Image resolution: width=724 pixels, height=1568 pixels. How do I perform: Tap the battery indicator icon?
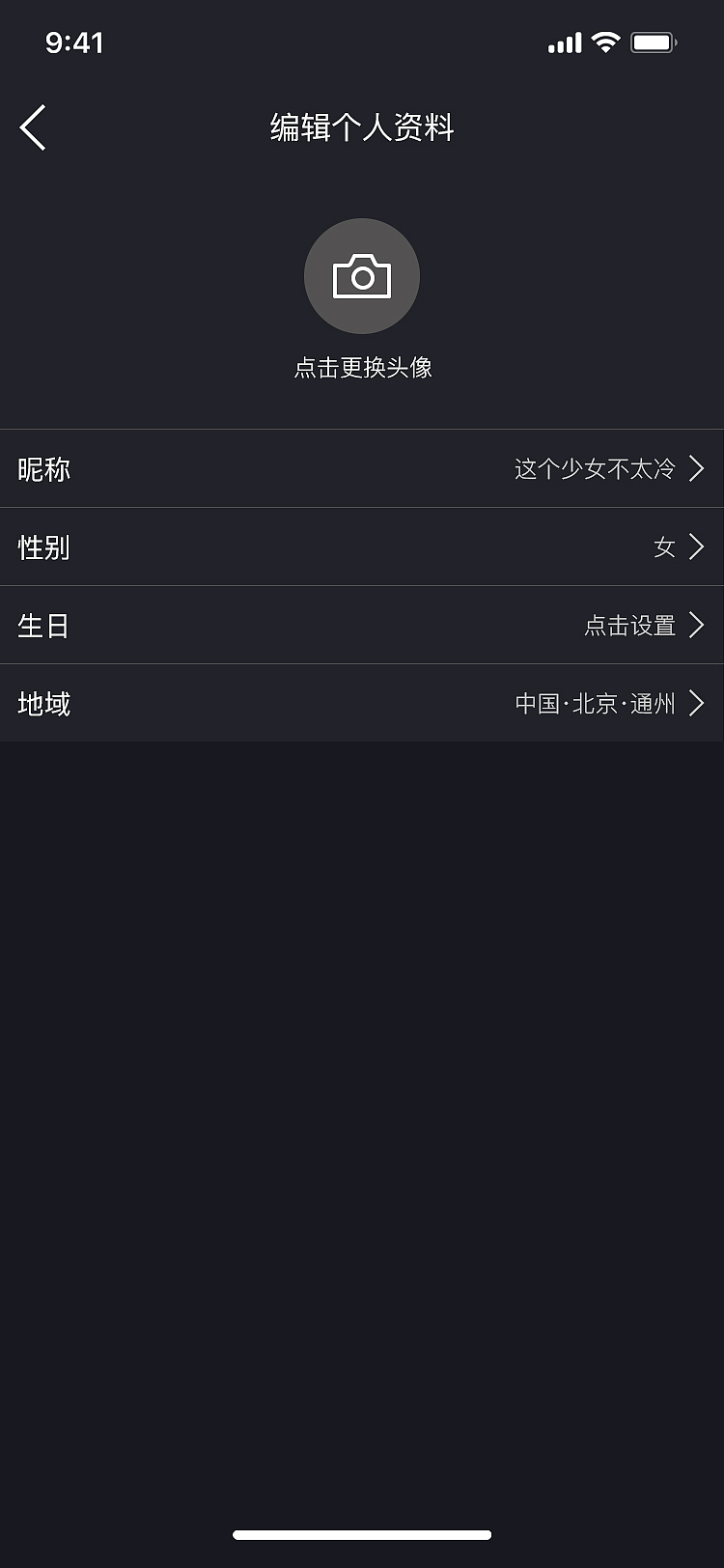[x=652, y=42]
